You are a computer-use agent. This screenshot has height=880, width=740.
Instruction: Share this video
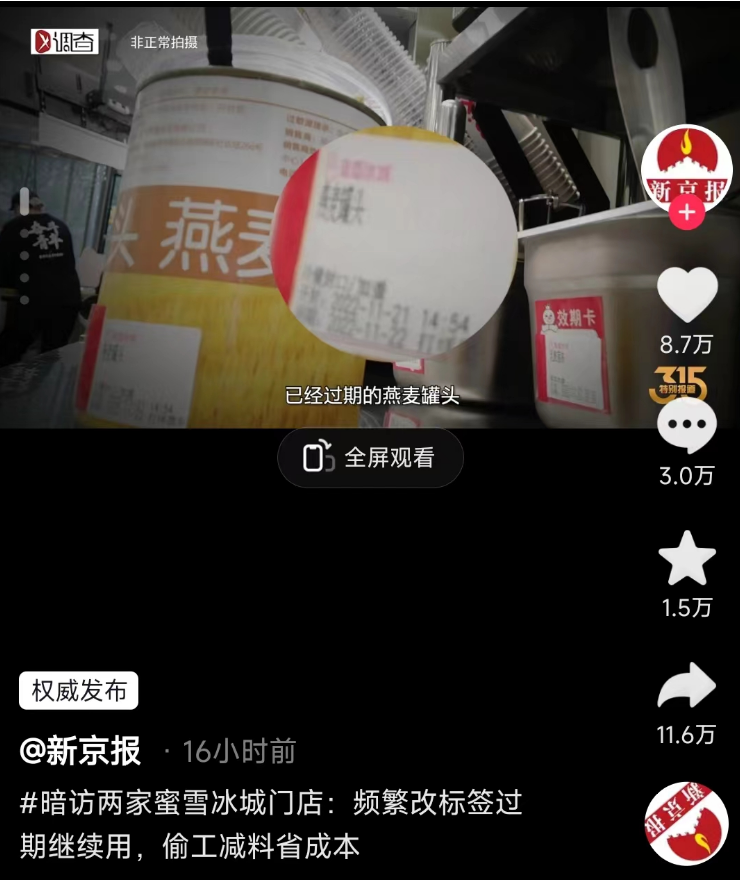click(x=687, y=688)
